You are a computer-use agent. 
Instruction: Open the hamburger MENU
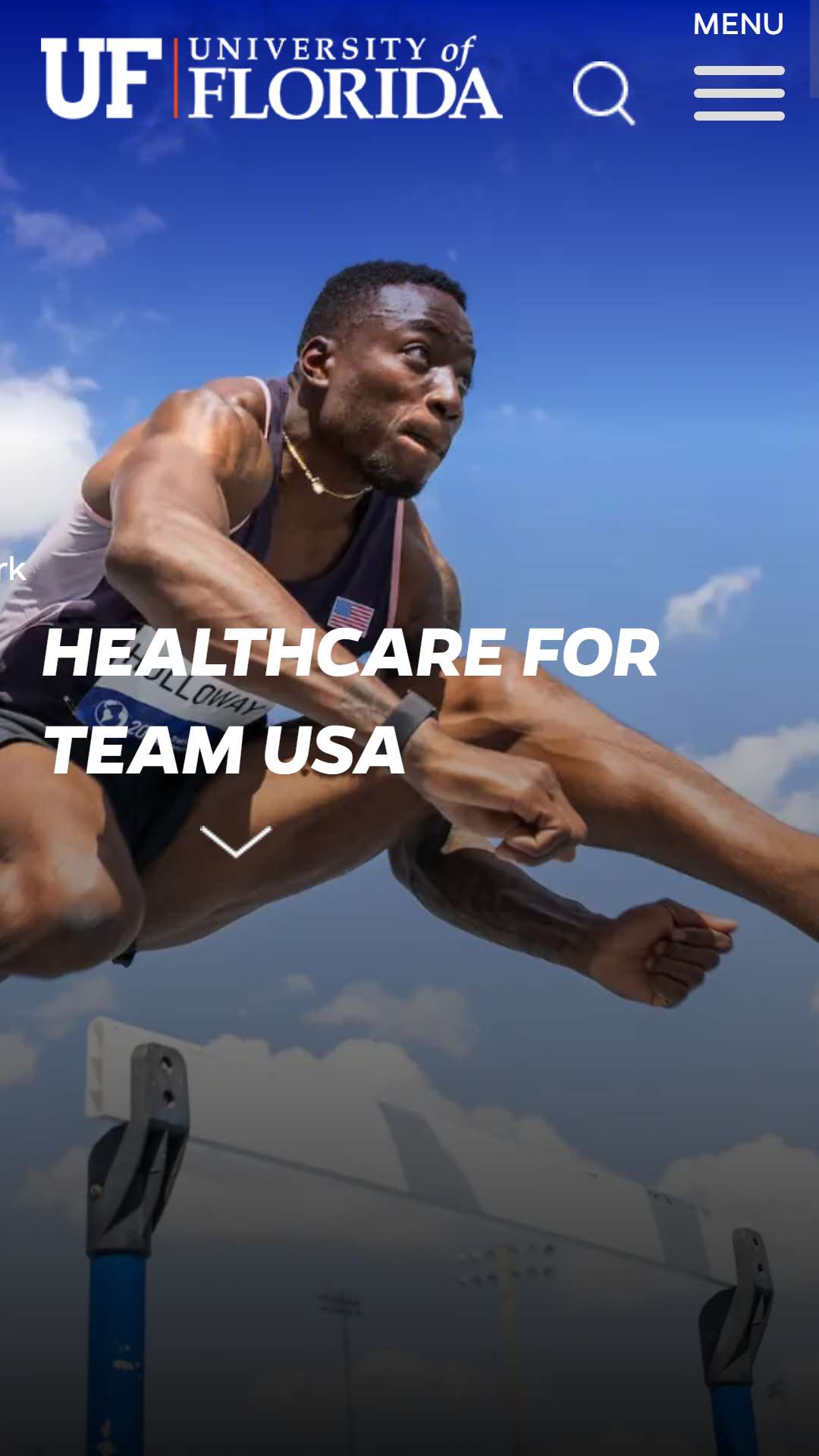pyautogui.click(x=739, y=66)
